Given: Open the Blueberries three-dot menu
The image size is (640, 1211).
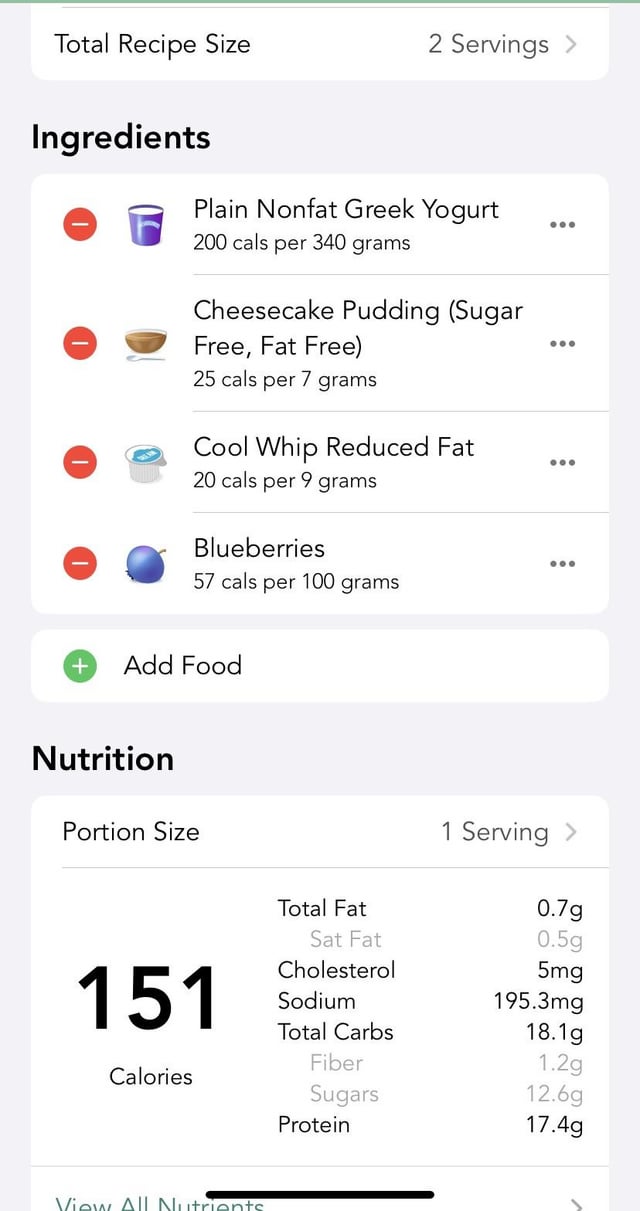Looking at the screenshot, I should click(562, 564).
